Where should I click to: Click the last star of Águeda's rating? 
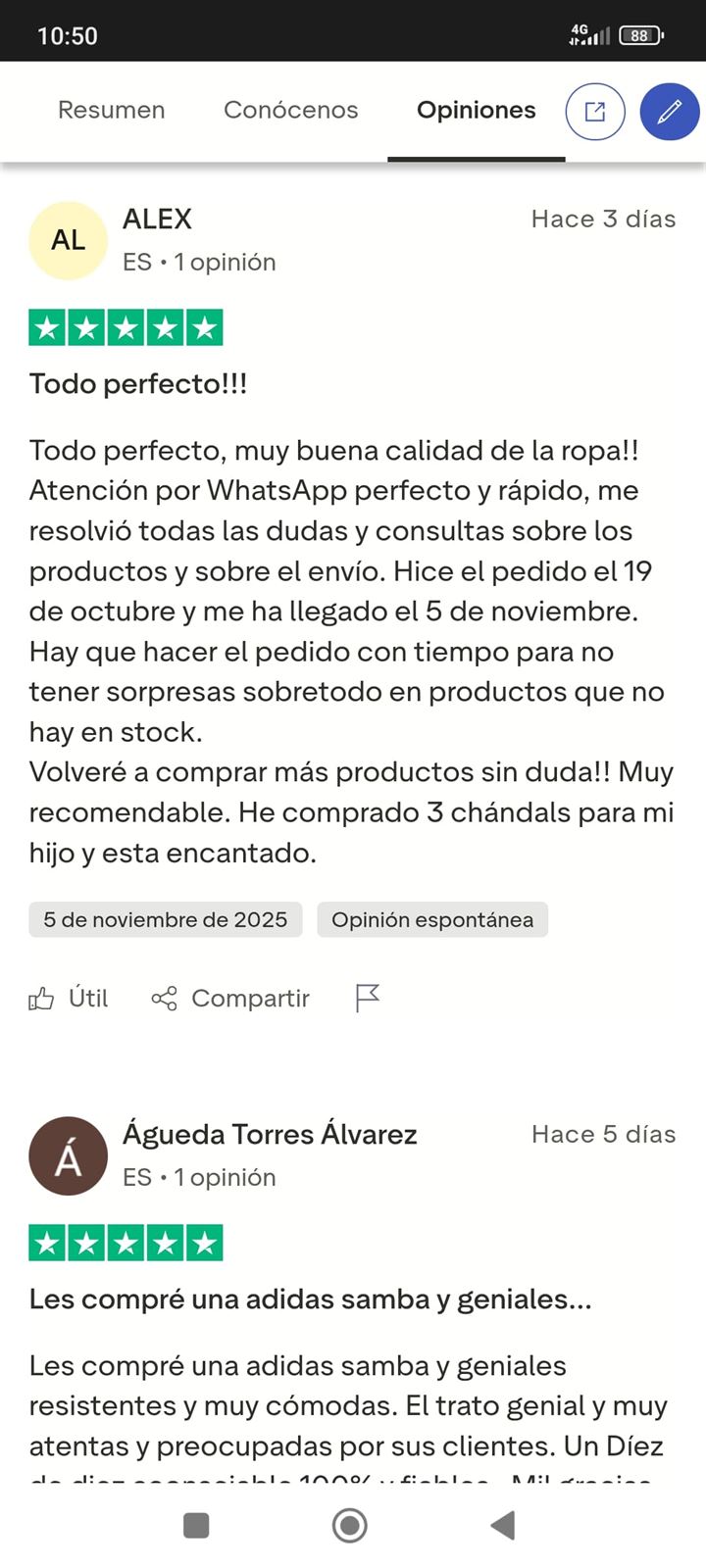pos(204,1243)
